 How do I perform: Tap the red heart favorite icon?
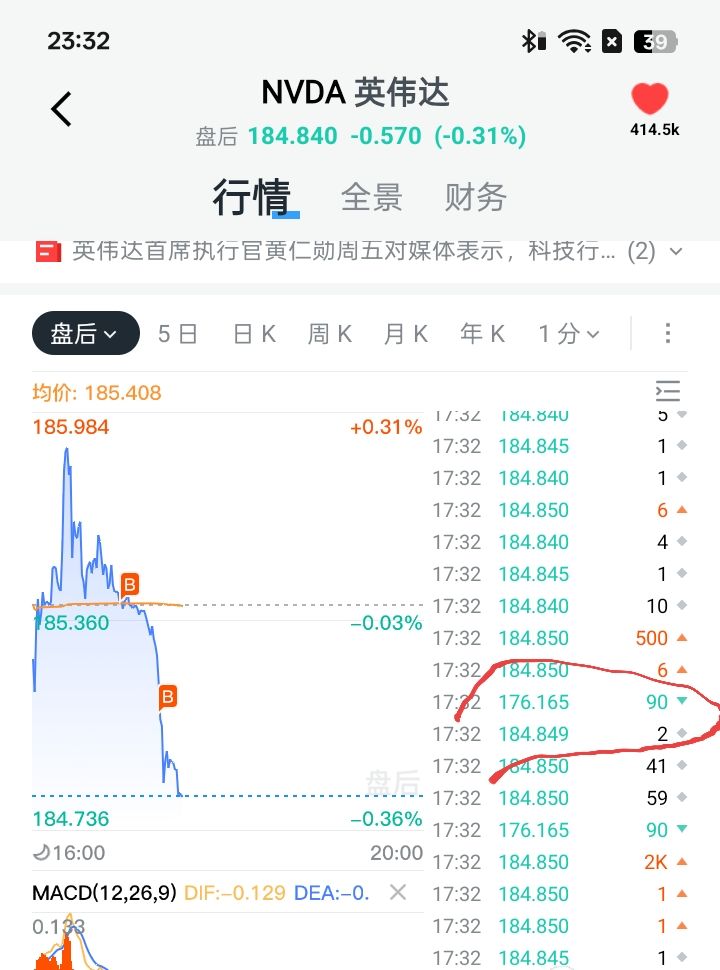650,100
